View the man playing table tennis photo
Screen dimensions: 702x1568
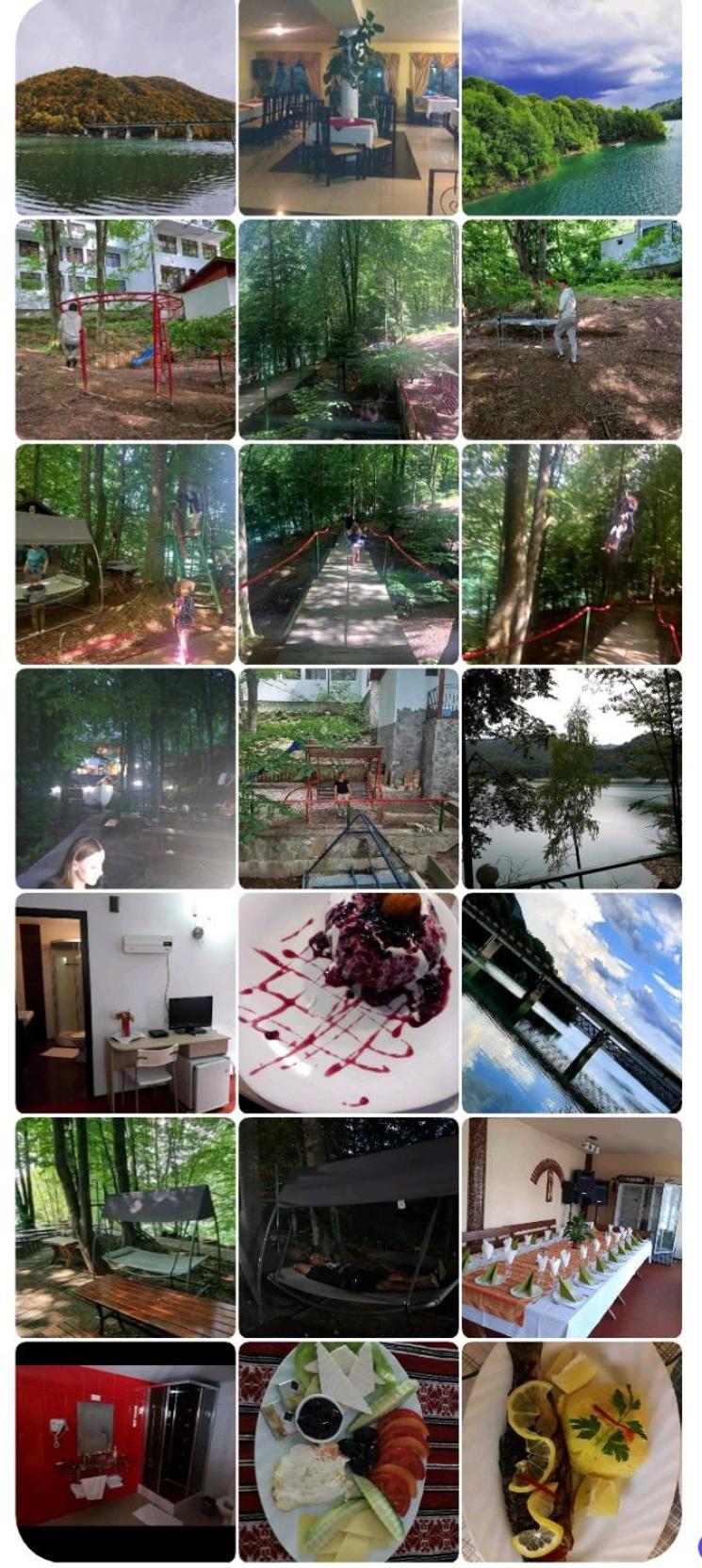pyautogui.click(x=571, y=330)
